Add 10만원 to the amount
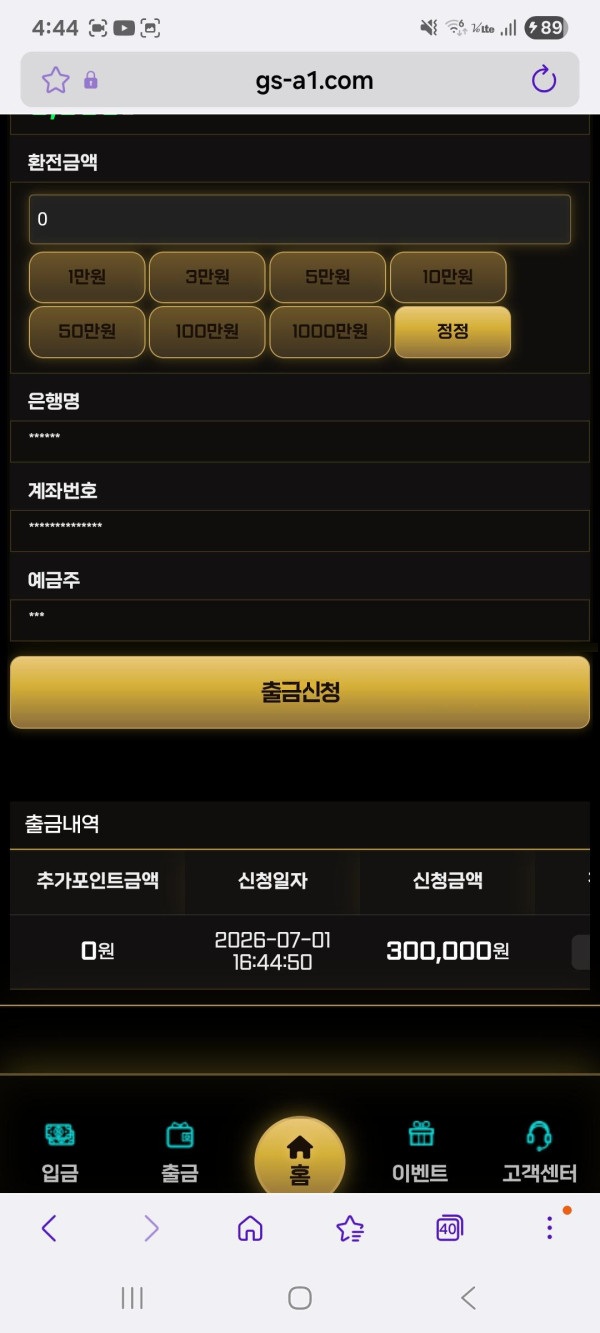This screenshot has width=600, height=1333. tap(448, 277)
